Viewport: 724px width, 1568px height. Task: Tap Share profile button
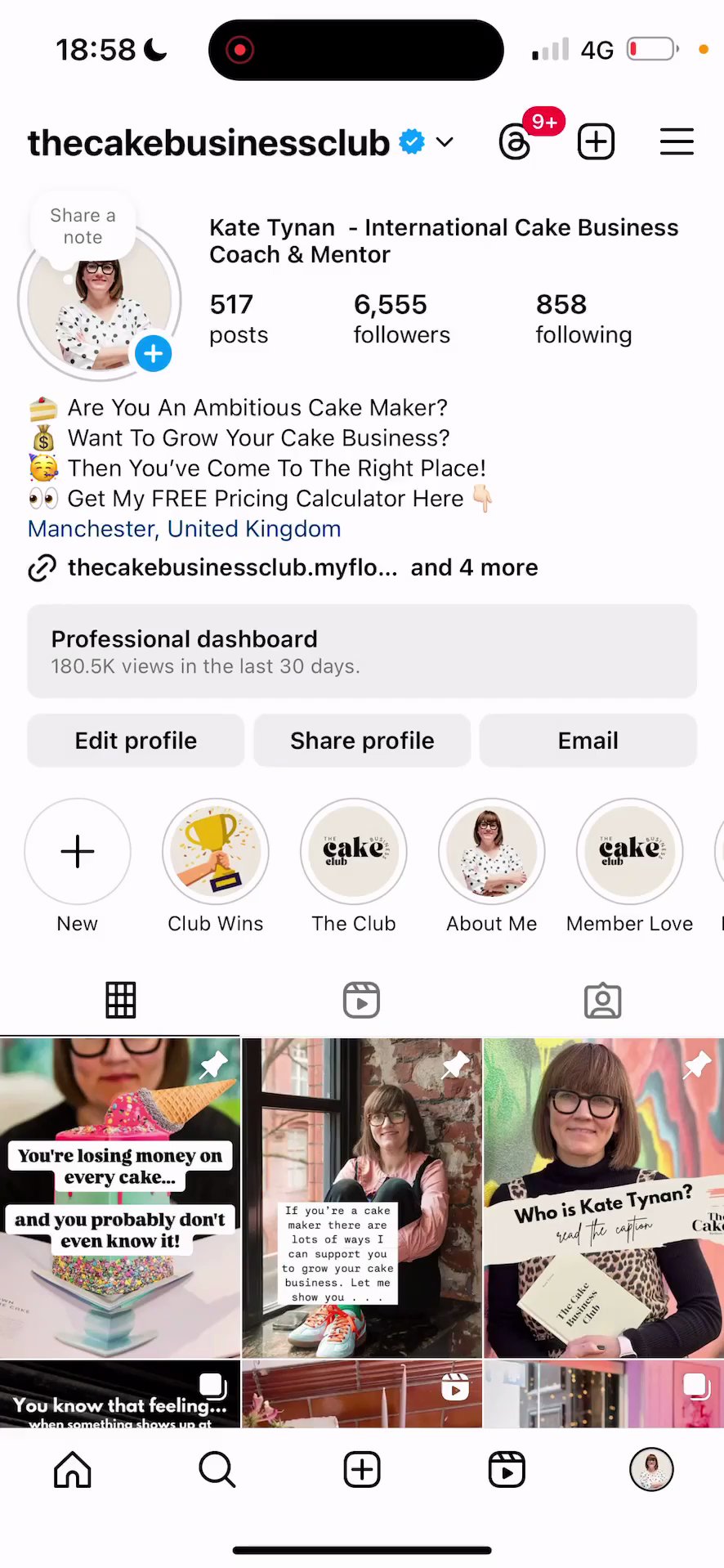[x=362, y=741]
